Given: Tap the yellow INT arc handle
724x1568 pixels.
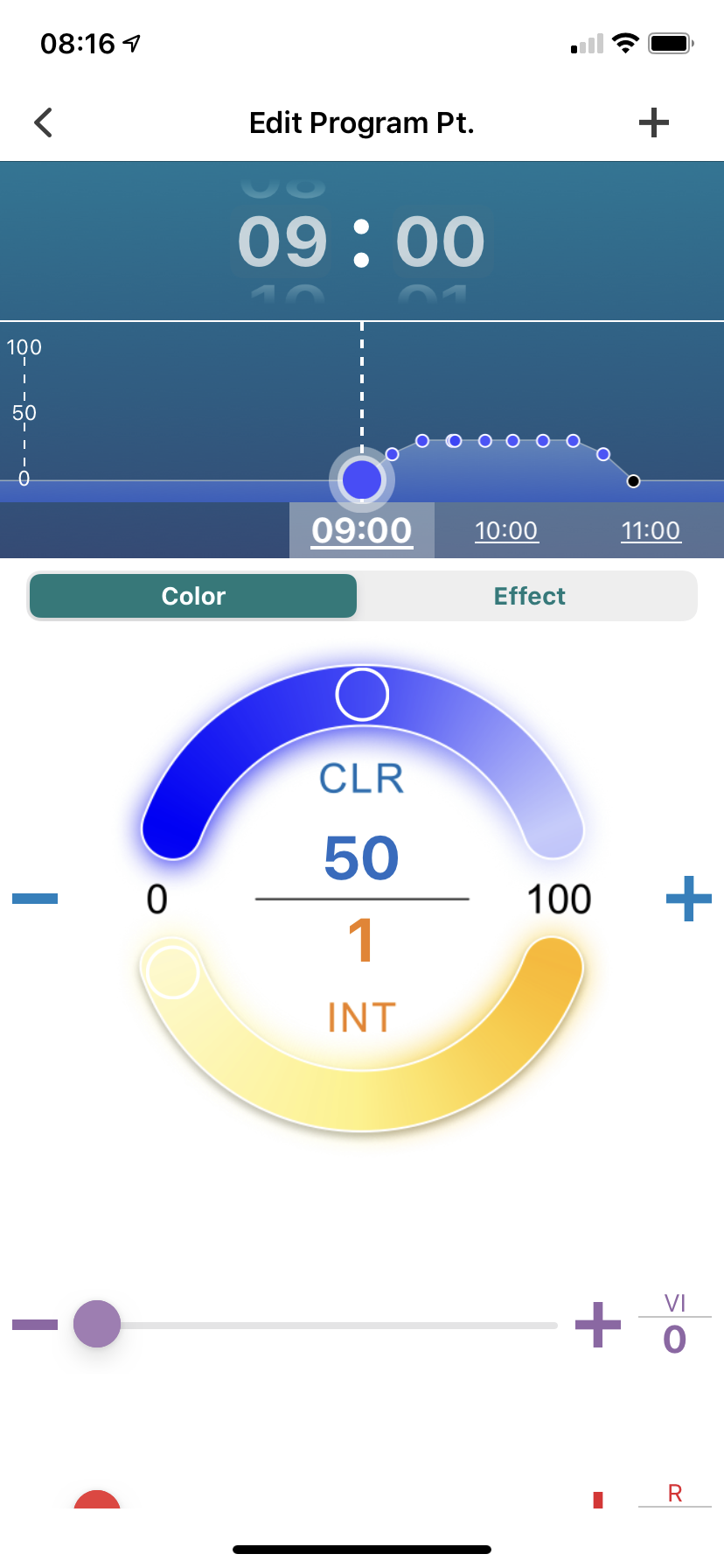Looking at the screenshot, I should click(173, 971).
